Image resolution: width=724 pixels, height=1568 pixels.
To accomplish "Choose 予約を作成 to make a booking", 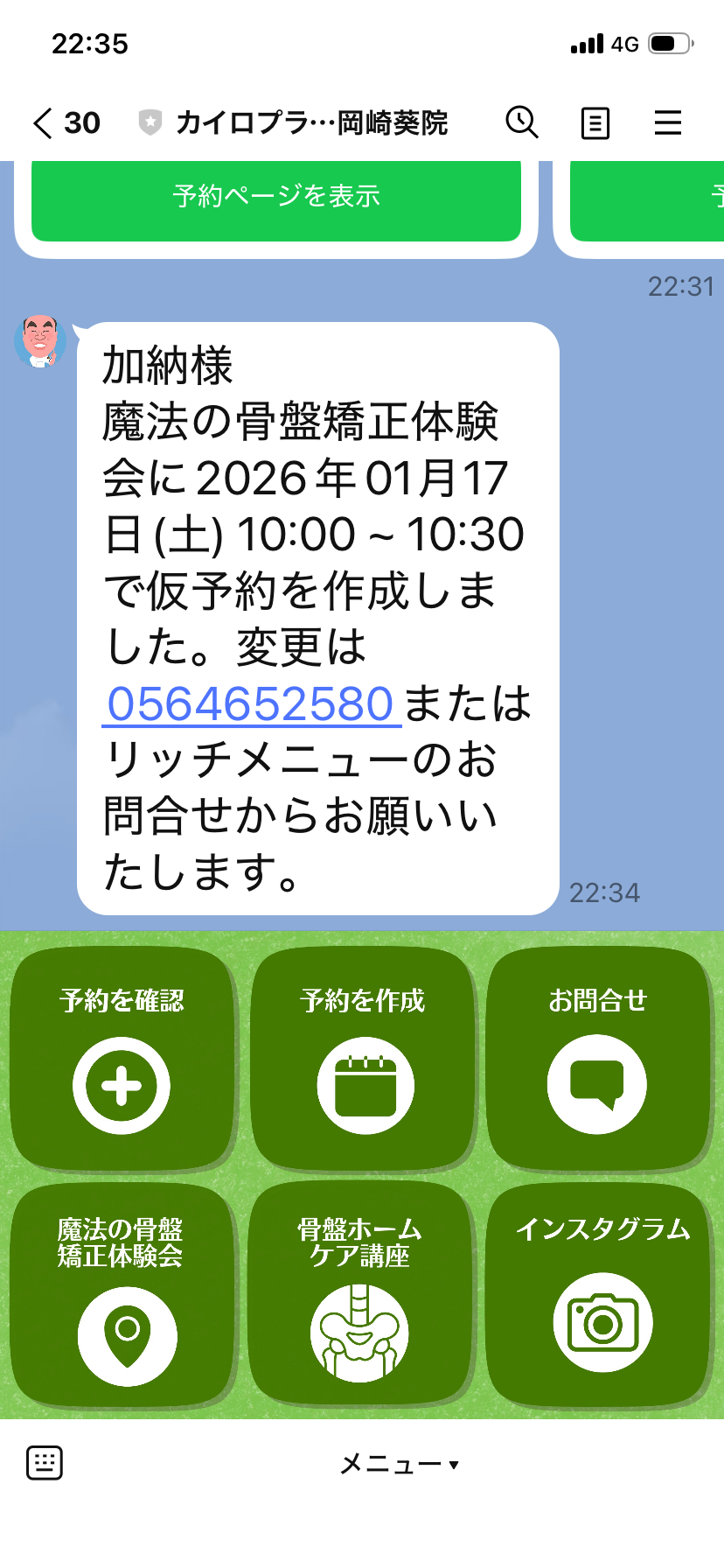I will point(362,1059).
